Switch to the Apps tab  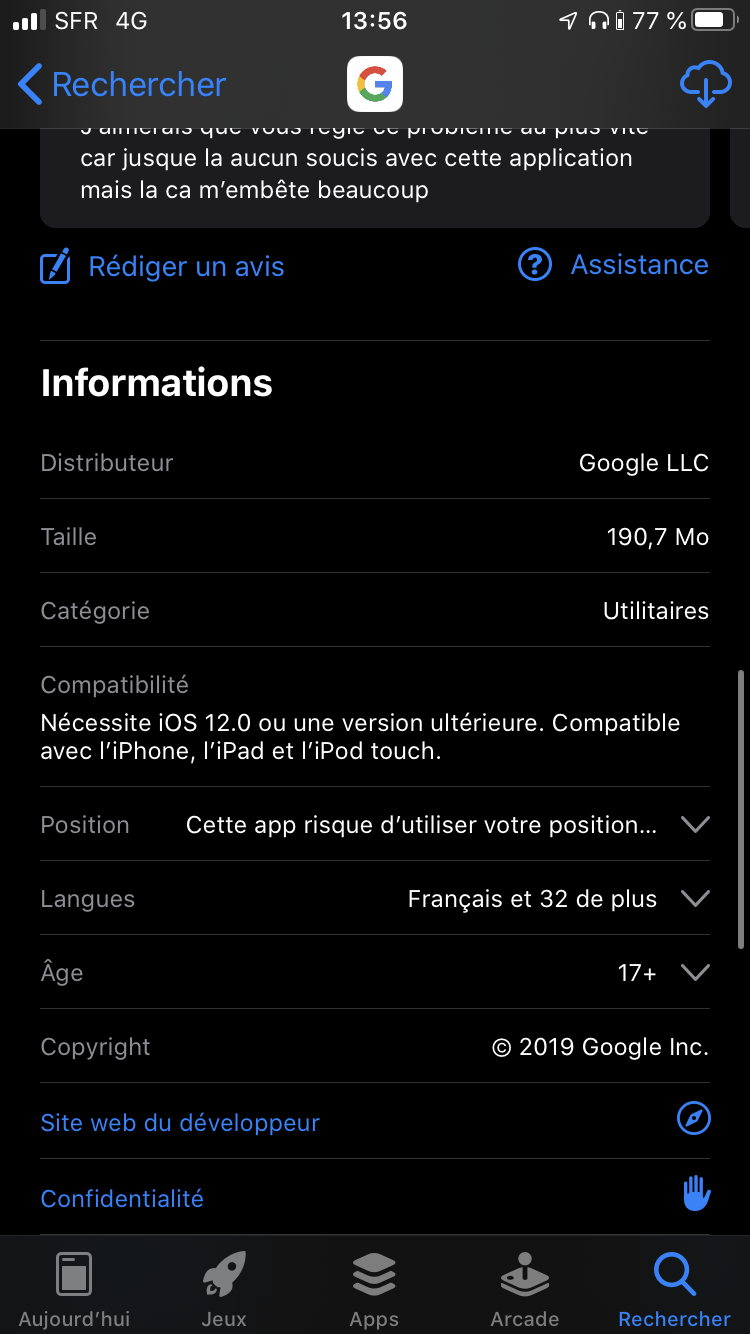coord(374,1289)
